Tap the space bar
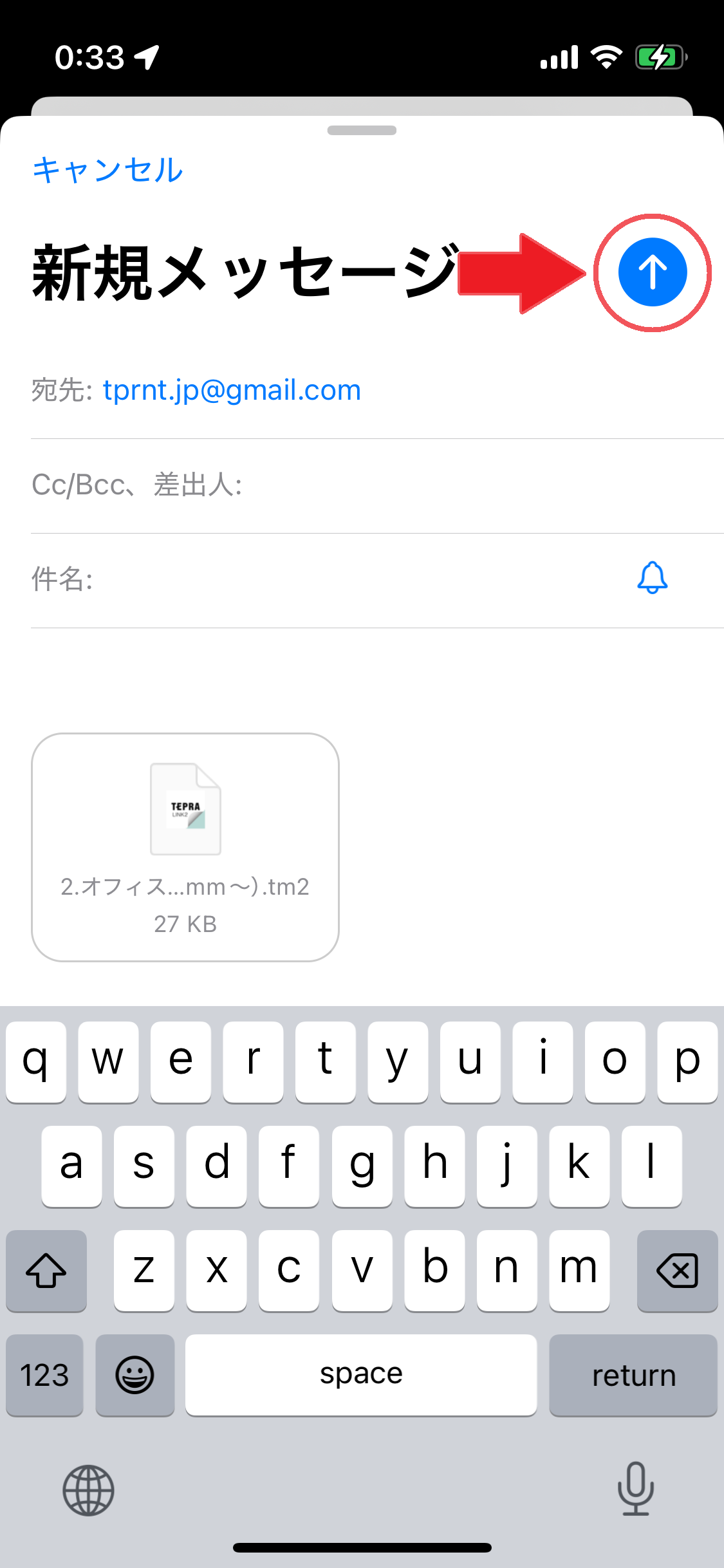The height and width of the screenshot is (1568, 724). click(361, 1376)
